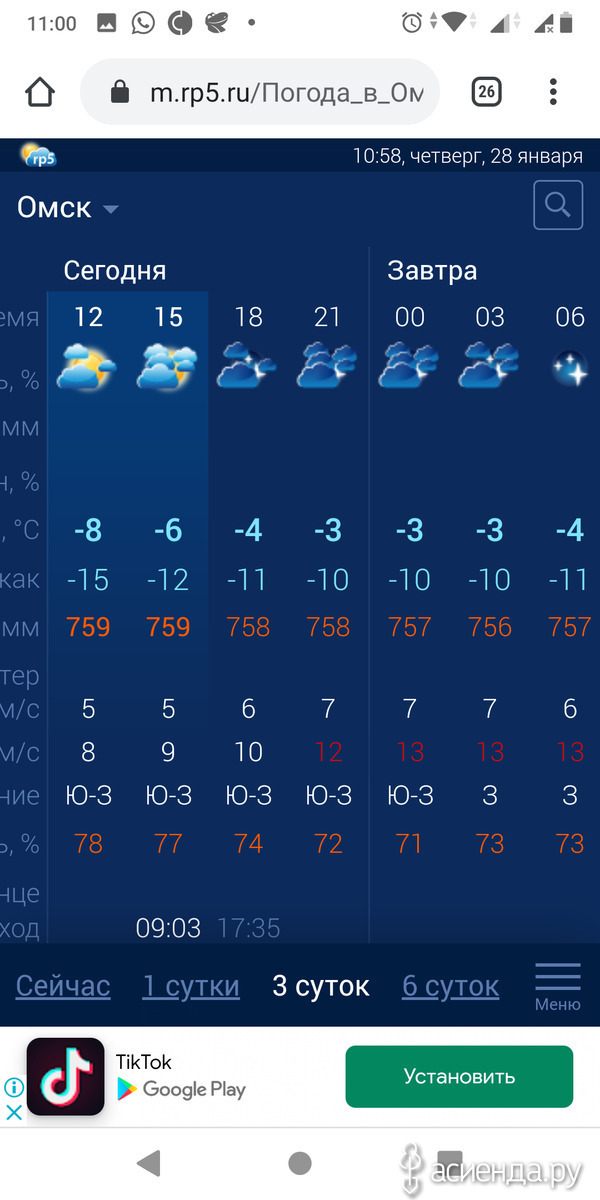Go back with the system back button
Screen dimensions: 600x1200
coord(149,1162)
